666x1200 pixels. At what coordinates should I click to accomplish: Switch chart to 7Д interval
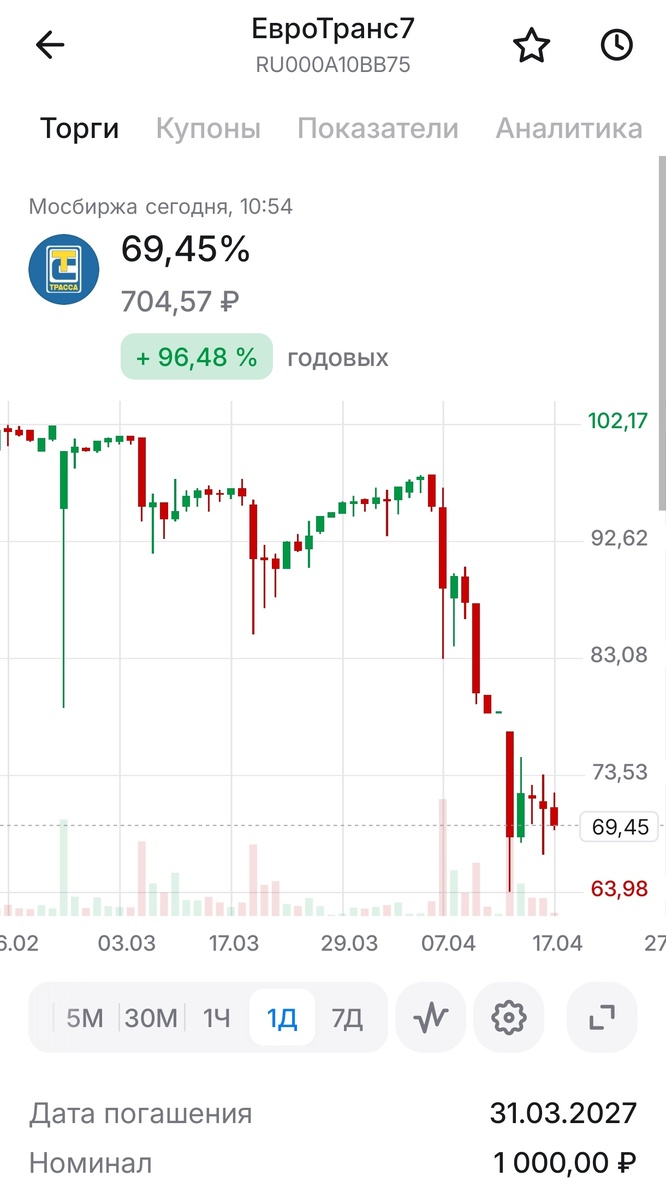(347, 1018)
